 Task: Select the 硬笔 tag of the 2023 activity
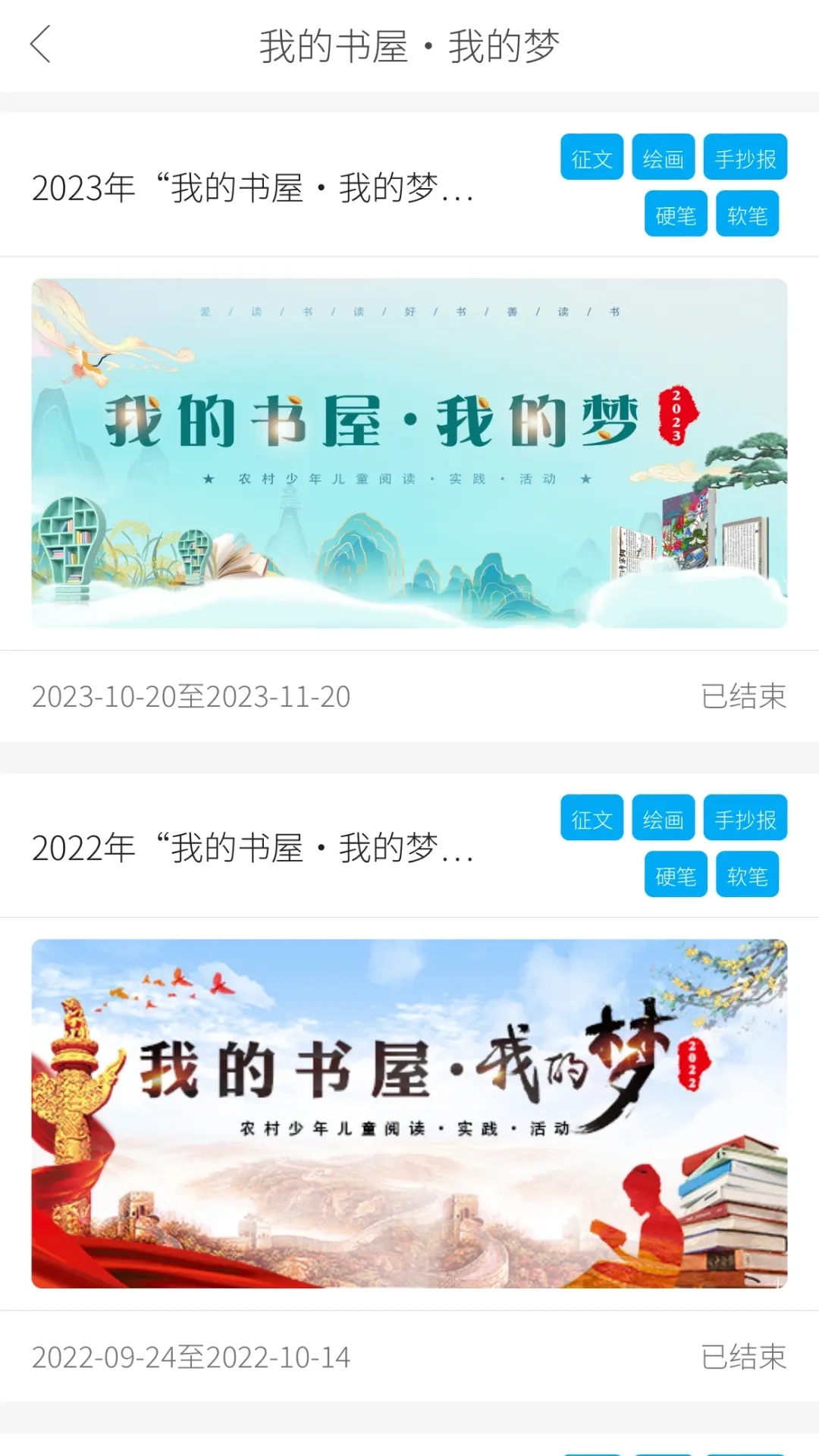point(676,215)
